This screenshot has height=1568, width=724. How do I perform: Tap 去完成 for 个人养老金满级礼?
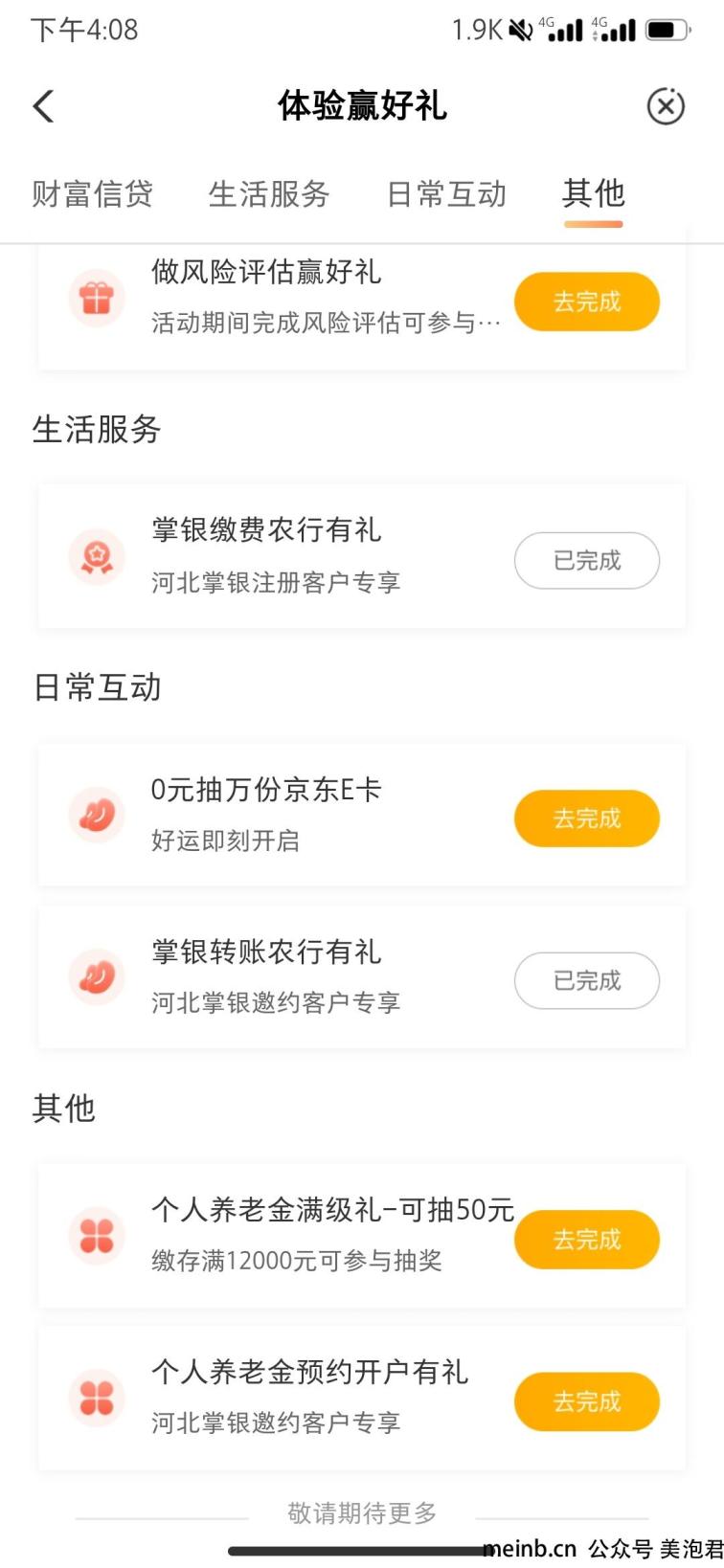(587, 1240)
